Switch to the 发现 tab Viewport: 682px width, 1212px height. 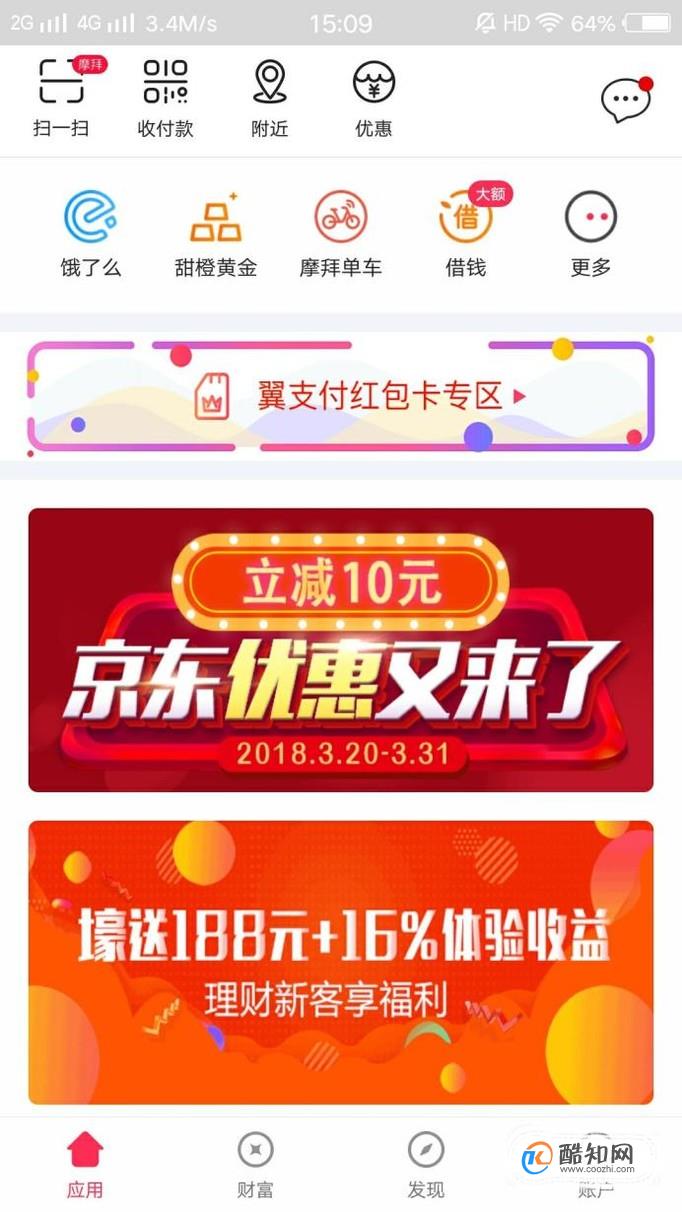(x=426, y=1165)
